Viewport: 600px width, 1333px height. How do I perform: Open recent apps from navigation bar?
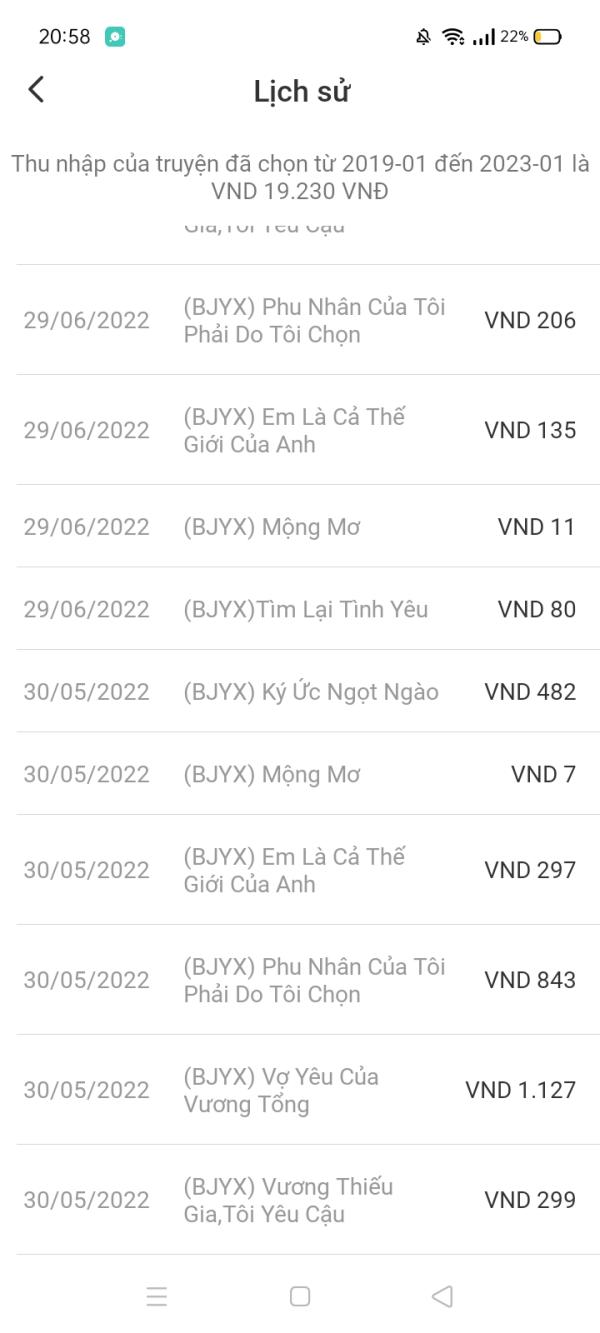coord(157,1296)
